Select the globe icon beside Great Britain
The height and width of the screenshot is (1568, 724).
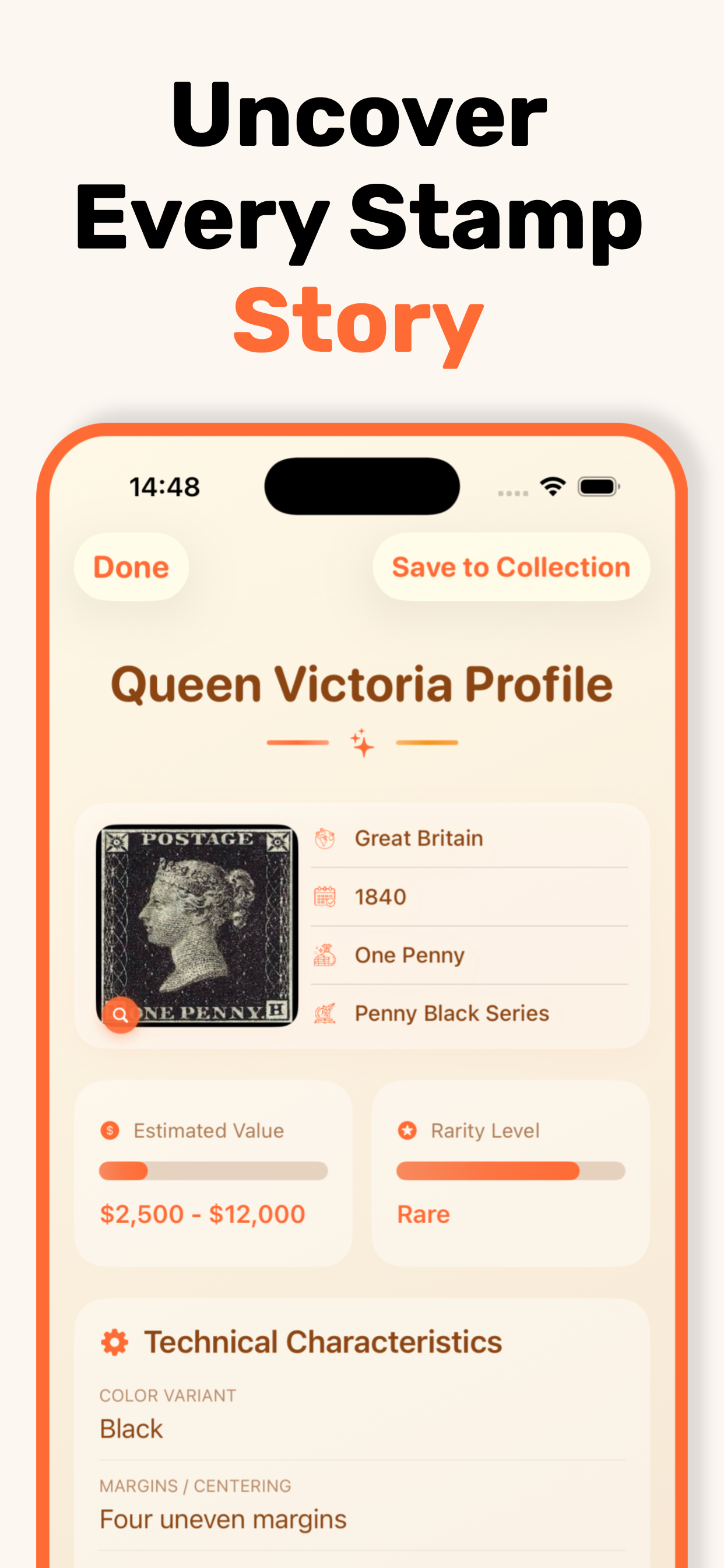click(x=325, y=838)
